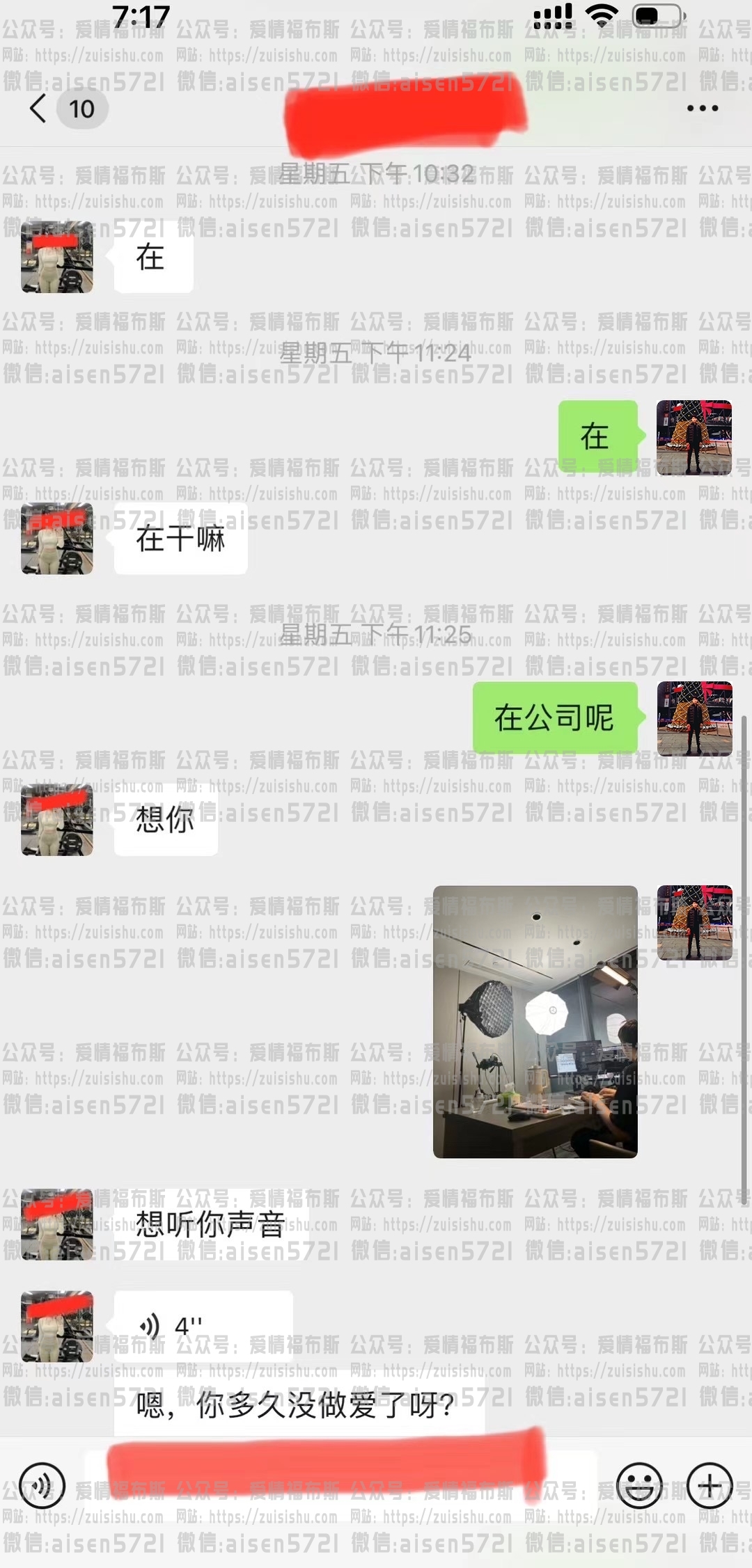This screenshot has height=1568, width=752.
Task: Open the chat's three-dot options menu
Action: coord(702,109)
